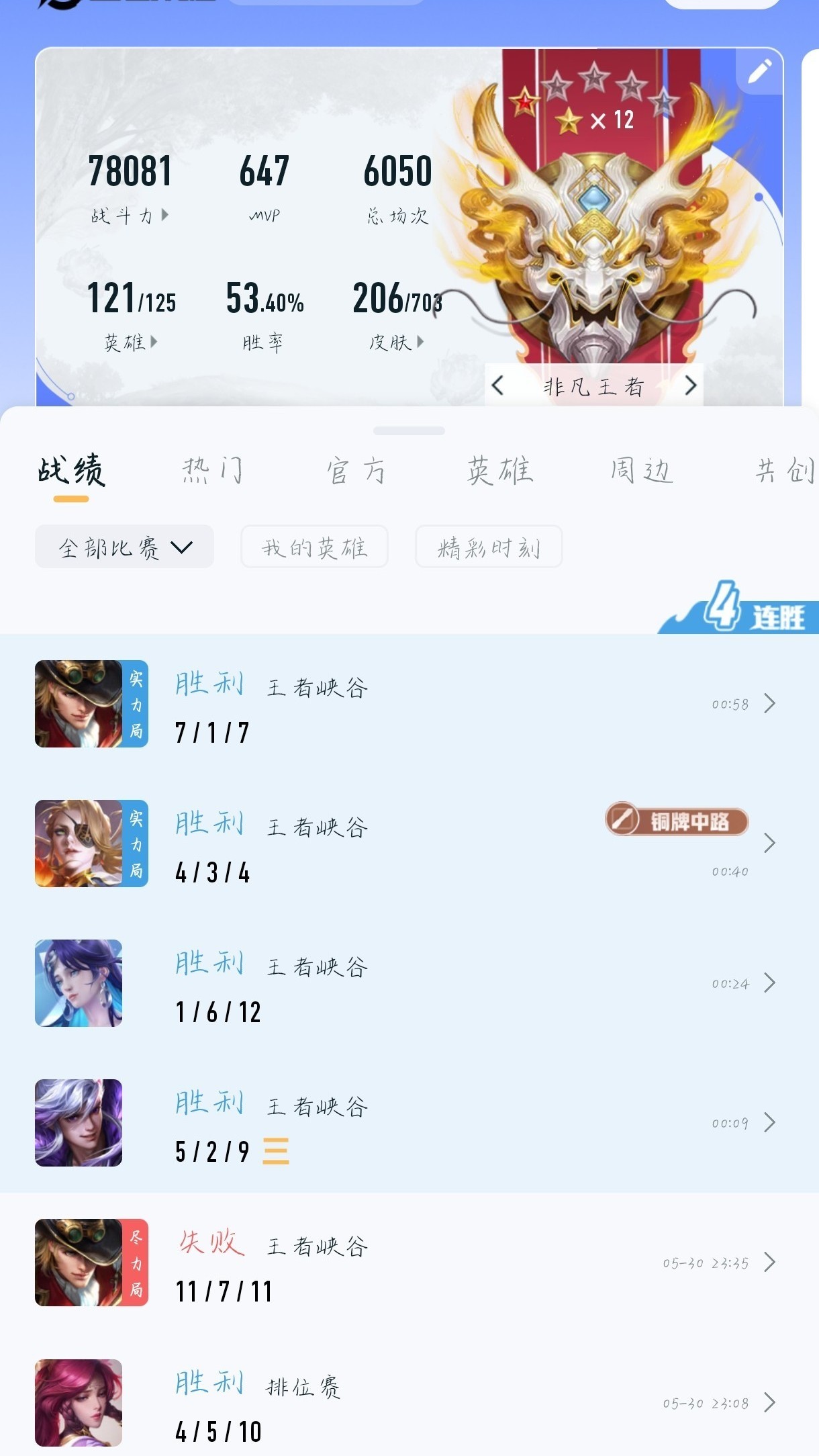Show next rank with right arrow
Screen dimensions: 819x1456
coord(690,385)
